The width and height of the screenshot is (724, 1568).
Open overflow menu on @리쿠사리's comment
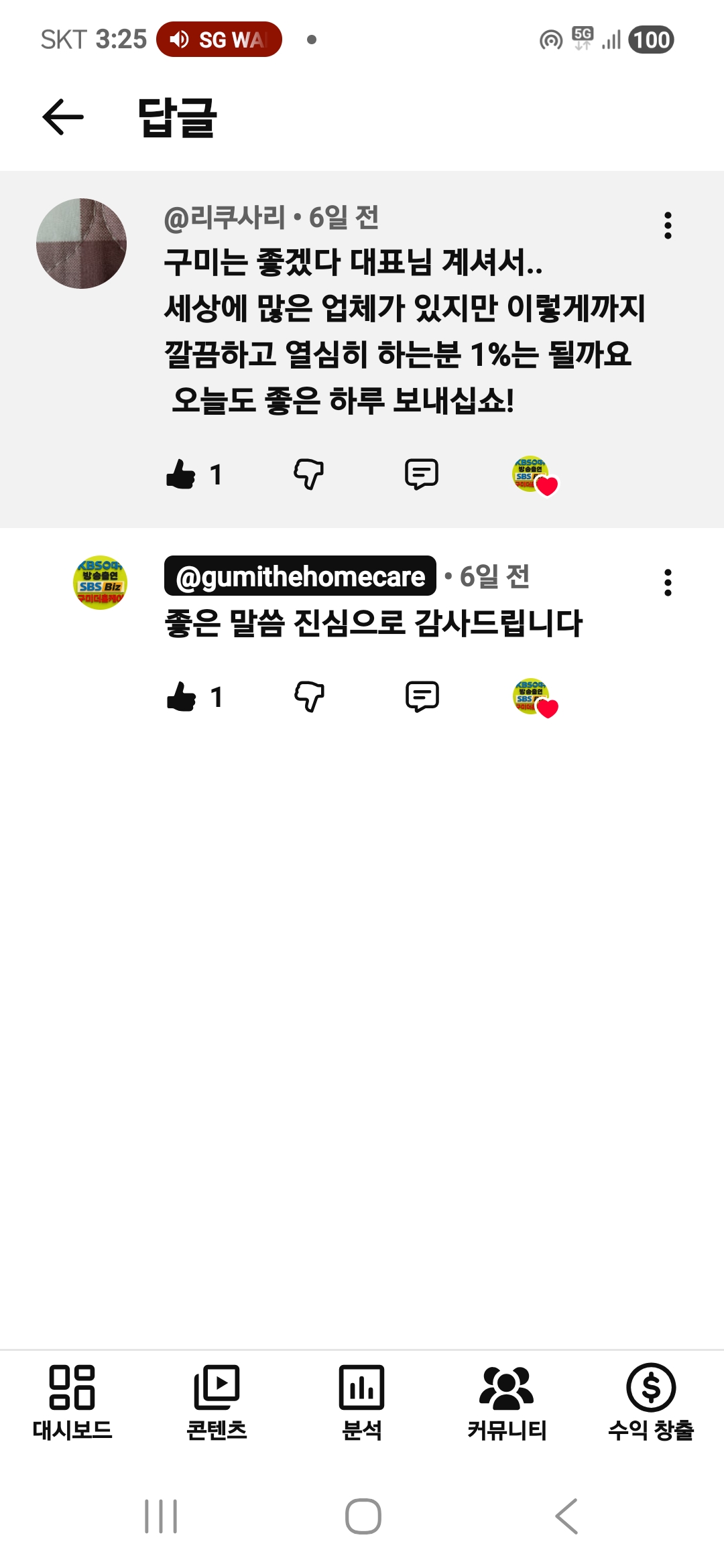pos(667,226)
